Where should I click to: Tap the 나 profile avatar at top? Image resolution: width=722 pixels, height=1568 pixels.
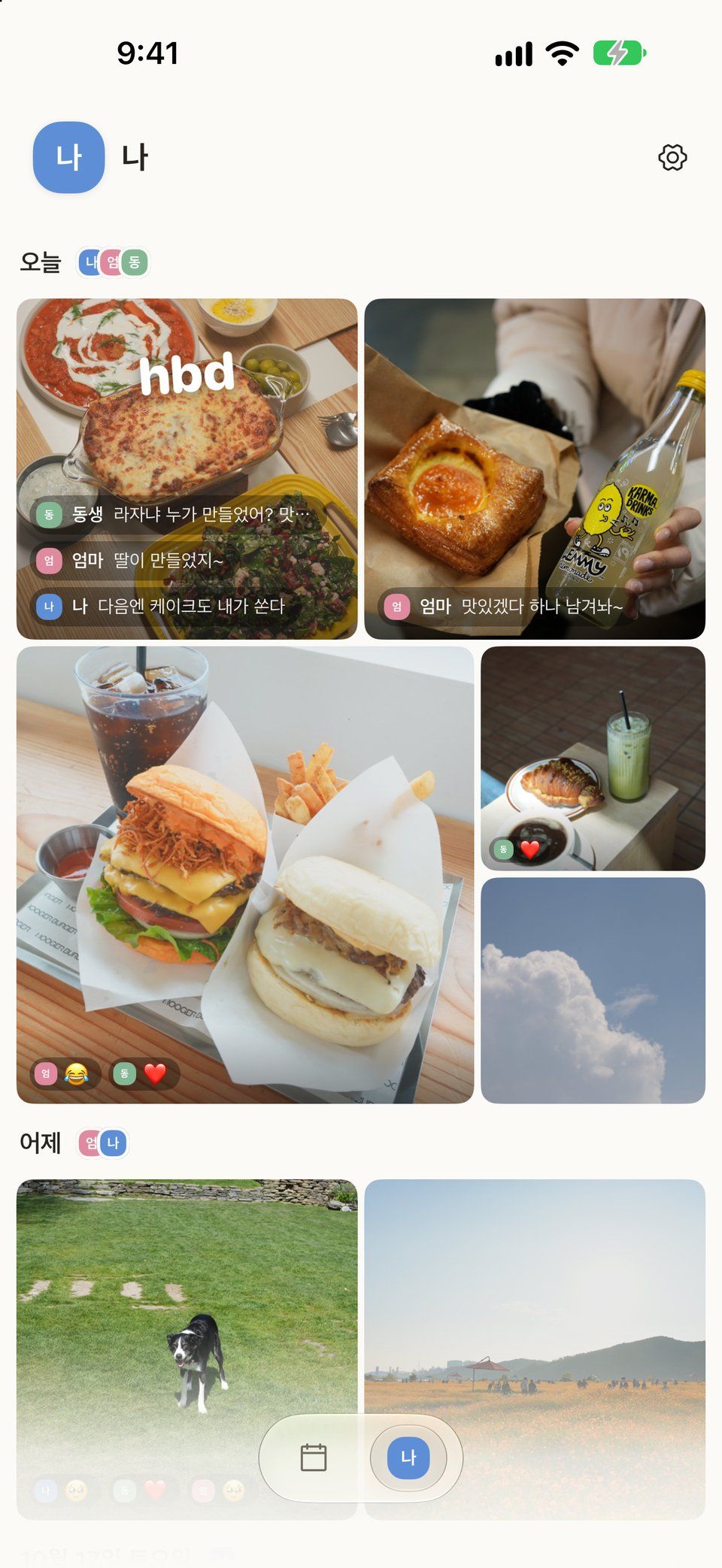coord(68,158)
